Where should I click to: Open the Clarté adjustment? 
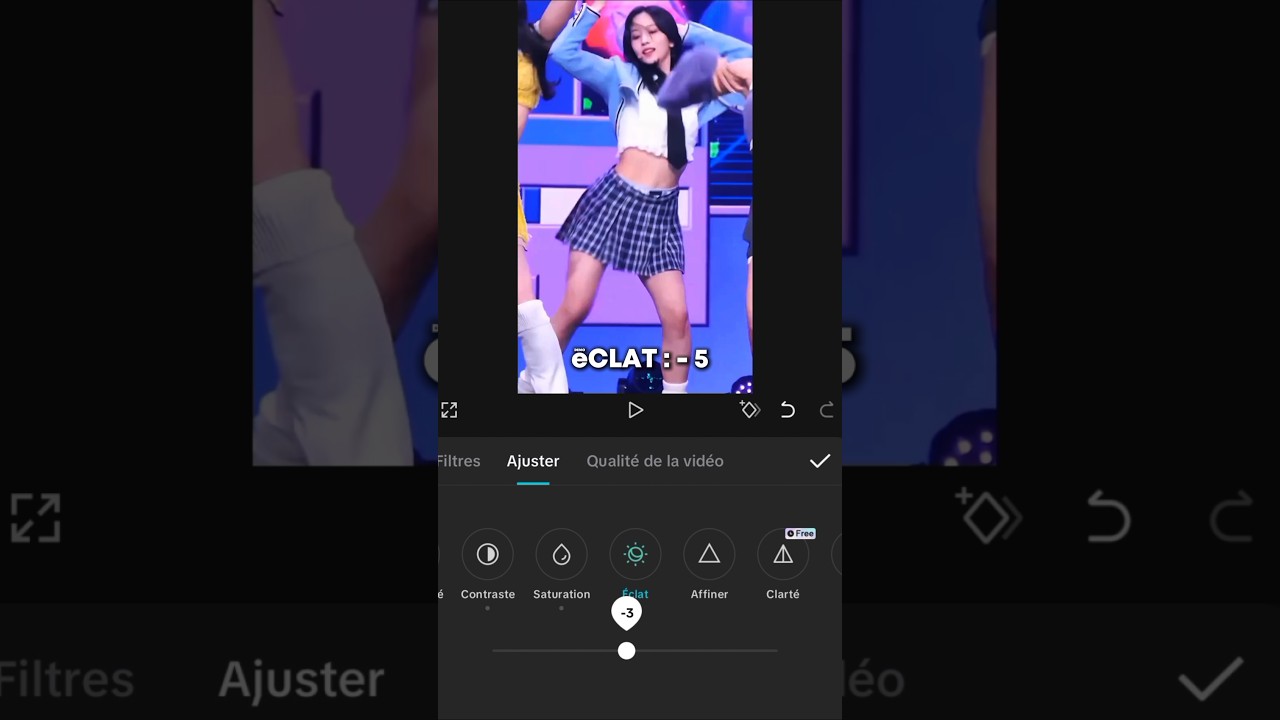point(783,555)
